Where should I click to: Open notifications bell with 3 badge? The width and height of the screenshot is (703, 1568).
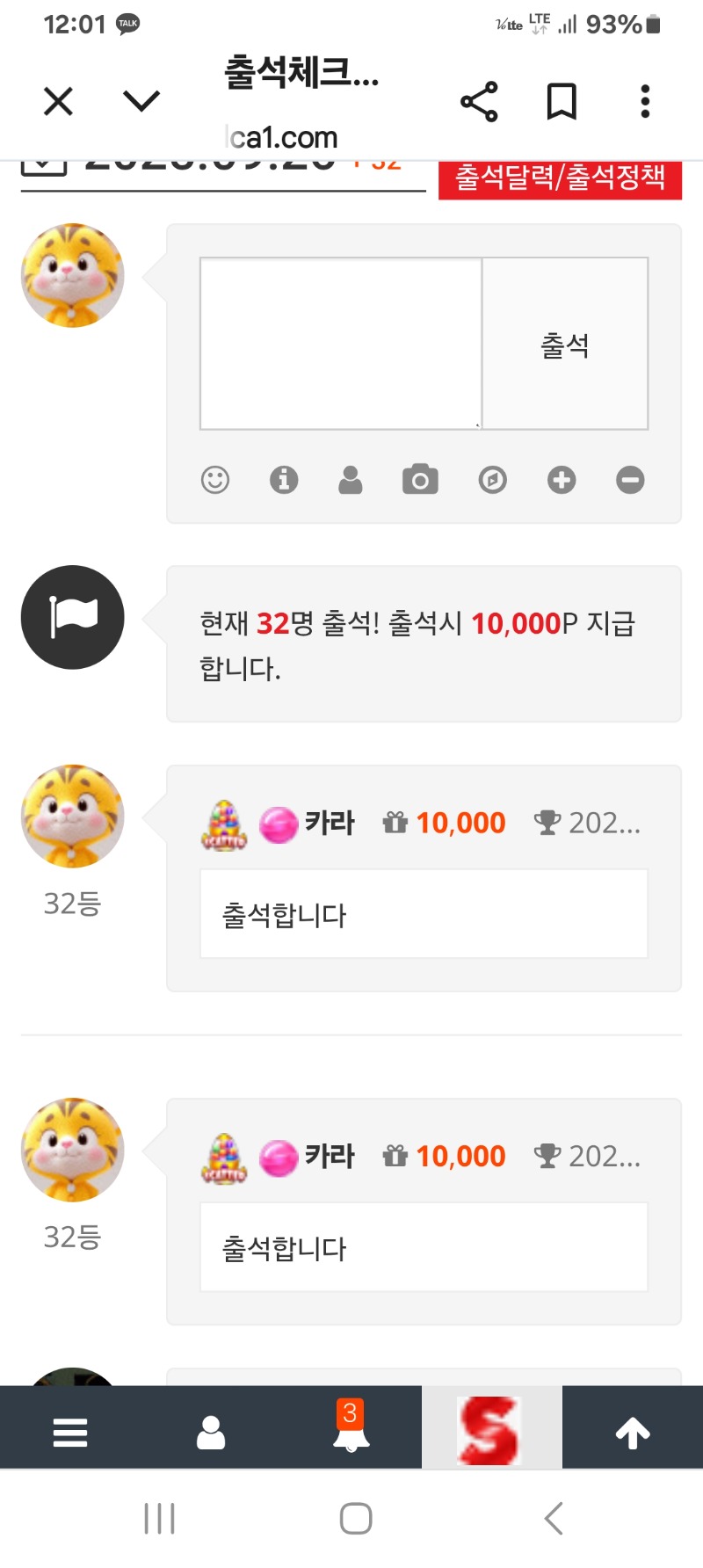click(351, 1431)
